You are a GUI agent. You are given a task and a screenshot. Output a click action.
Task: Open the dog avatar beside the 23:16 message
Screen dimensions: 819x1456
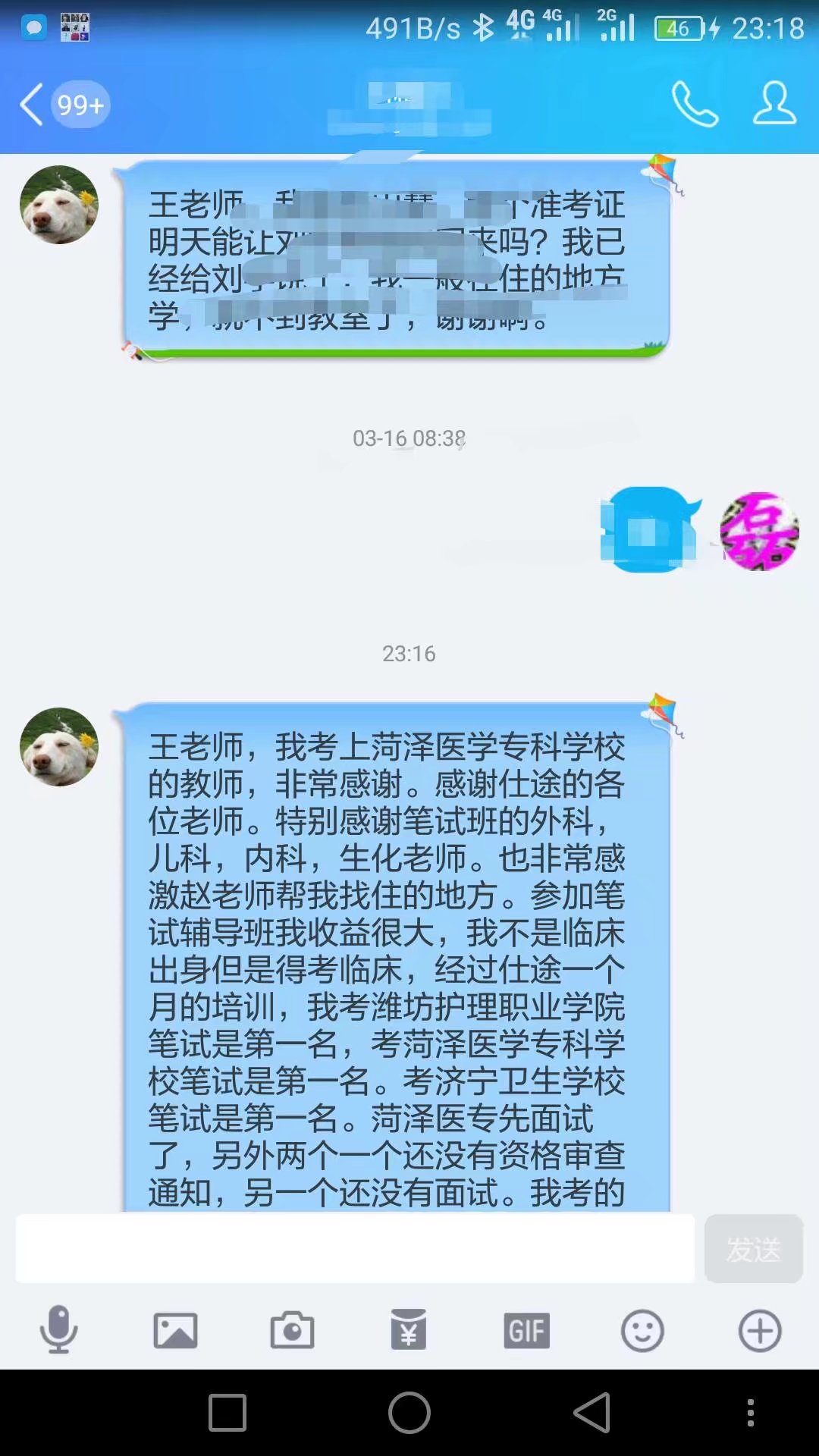click(x=59, y=747)
